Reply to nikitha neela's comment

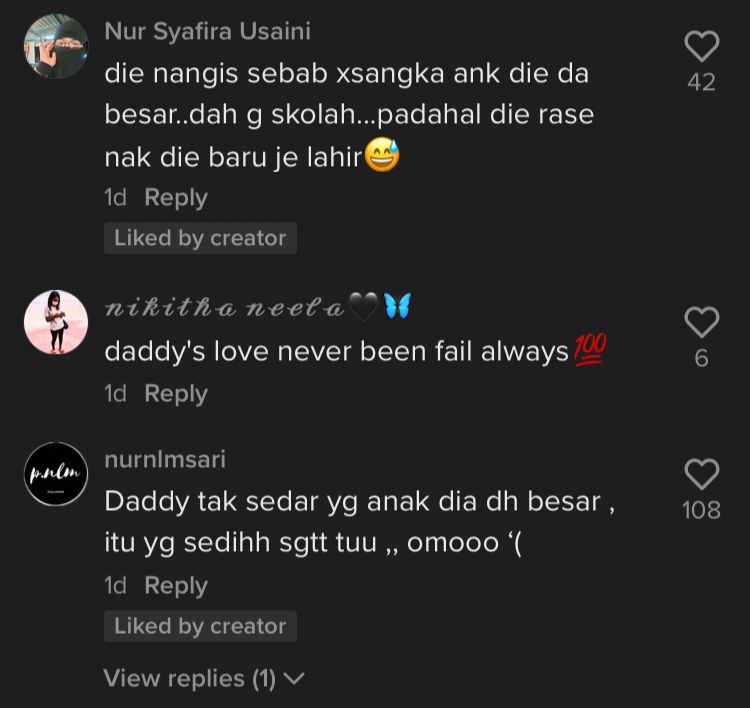(x=176, y=394)
